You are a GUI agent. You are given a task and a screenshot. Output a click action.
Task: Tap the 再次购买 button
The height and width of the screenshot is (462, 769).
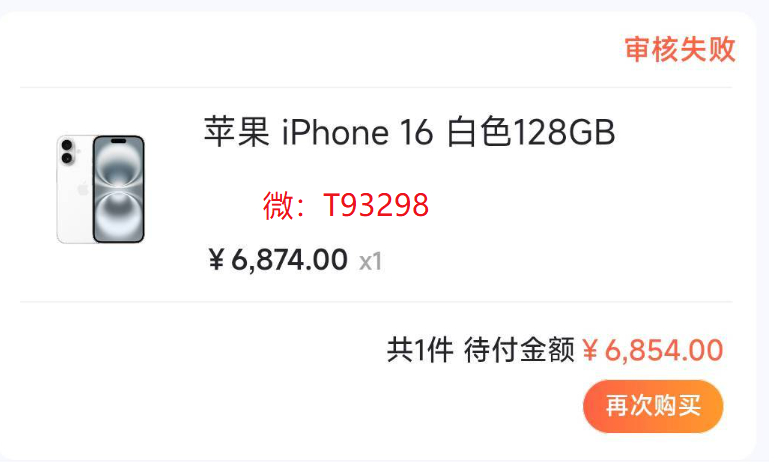click(x=653, y=406)
